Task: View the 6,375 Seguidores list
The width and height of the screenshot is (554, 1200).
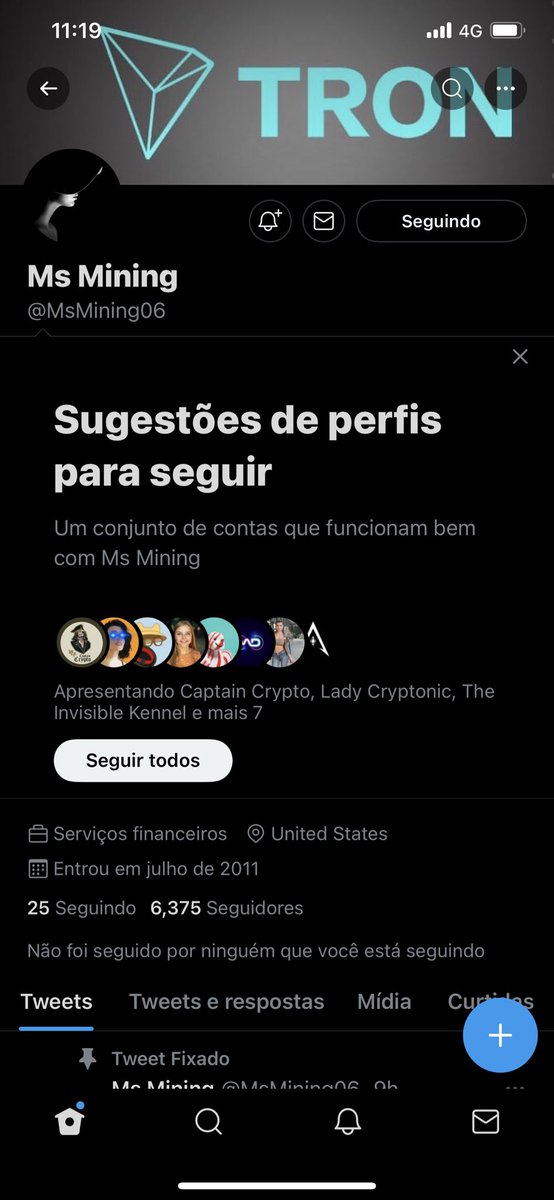Action: (227, 908)
